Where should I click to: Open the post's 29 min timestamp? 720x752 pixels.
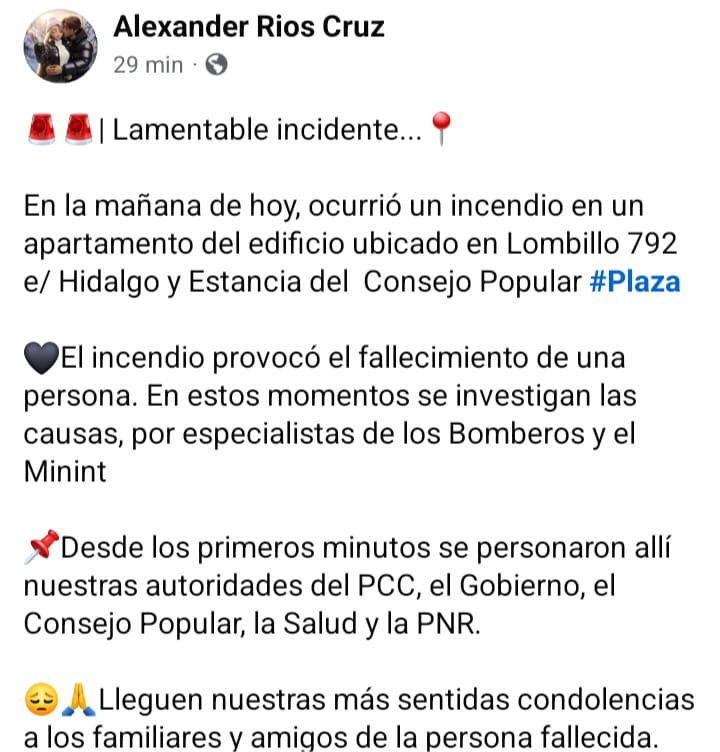click(x=148, y=65)
